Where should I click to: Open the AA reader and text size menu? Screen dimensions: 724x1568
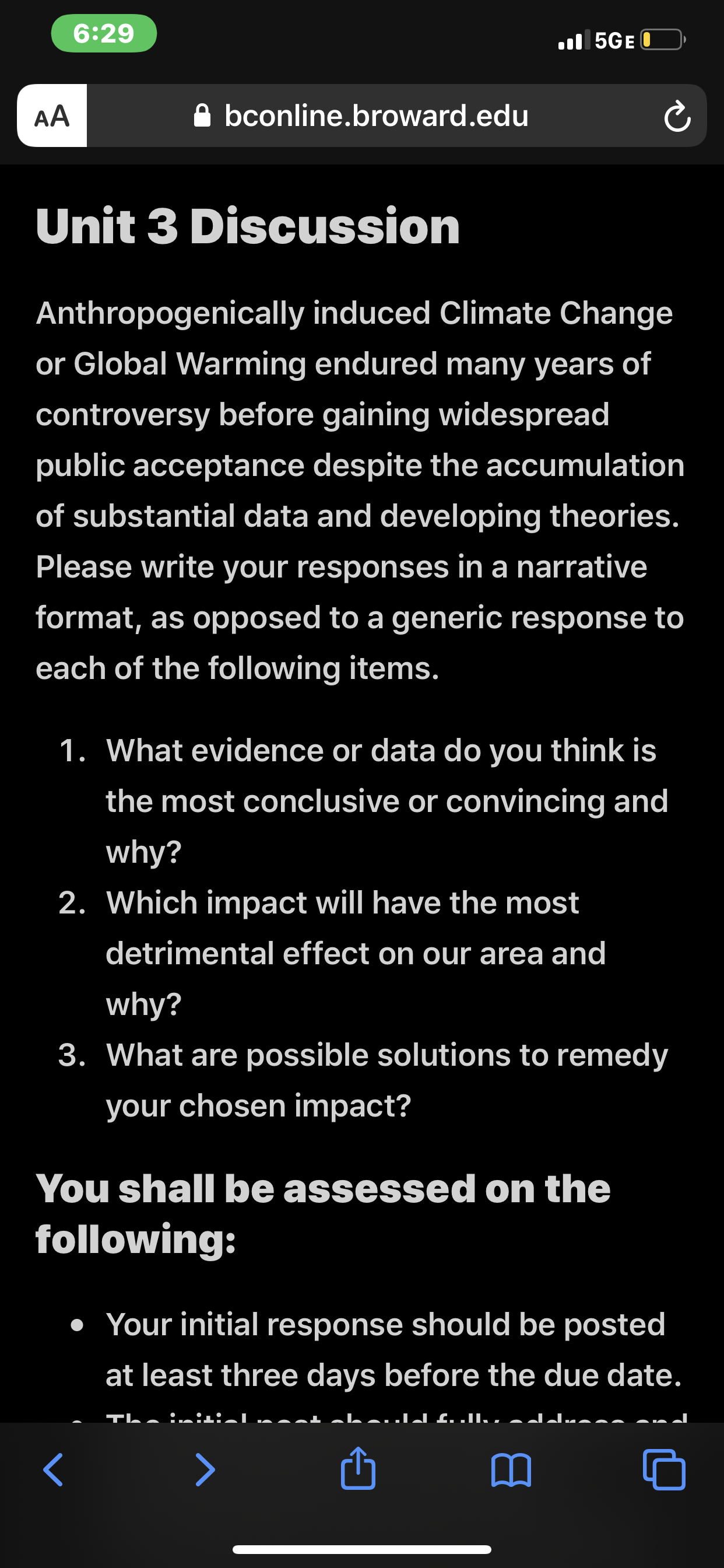tap(52, 116)
